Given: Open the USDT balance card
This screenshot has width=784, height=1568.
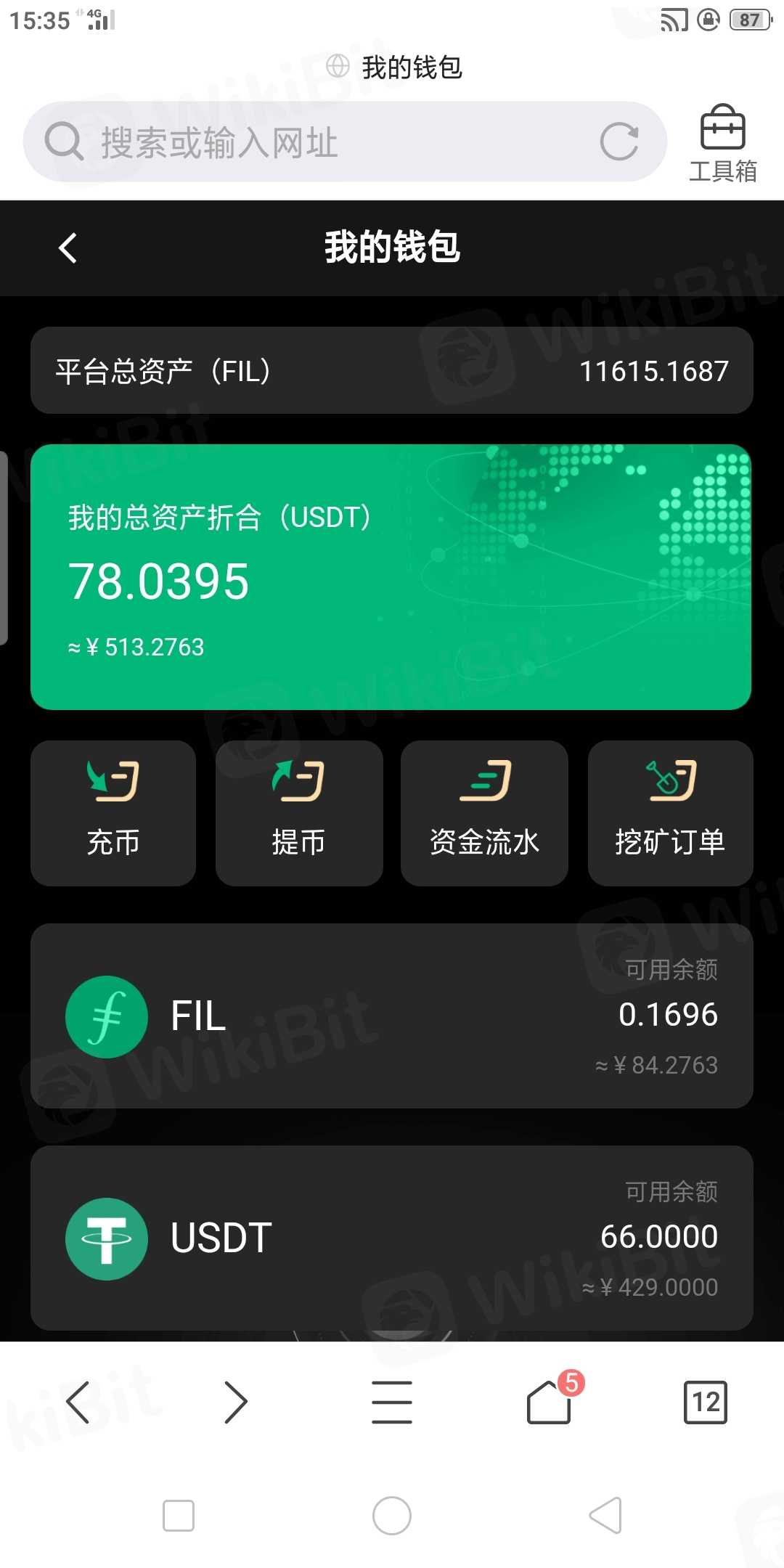Looking at the screenshot, I should [391, 1238].
